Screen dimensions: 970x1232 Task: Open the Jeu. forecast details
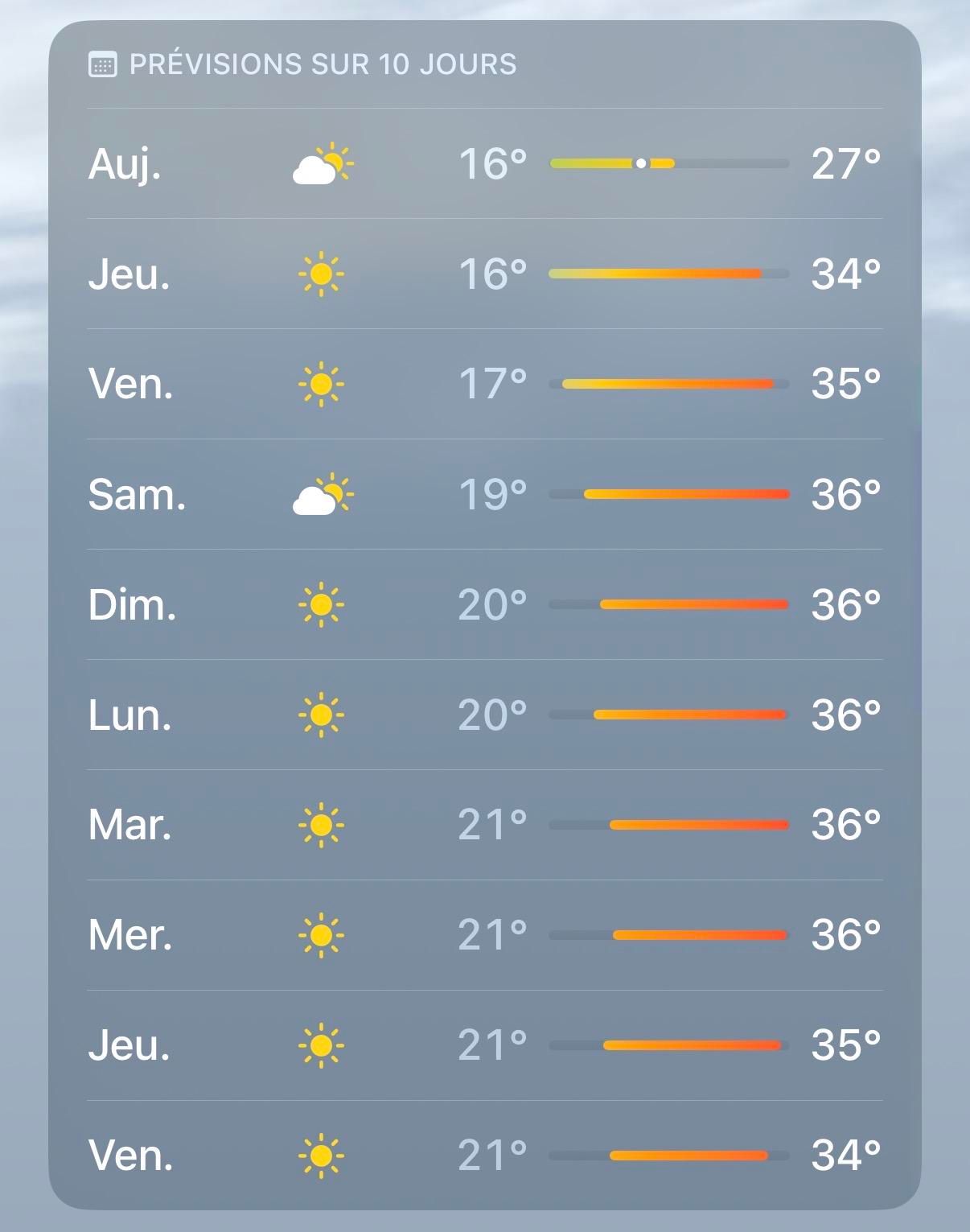483,274
